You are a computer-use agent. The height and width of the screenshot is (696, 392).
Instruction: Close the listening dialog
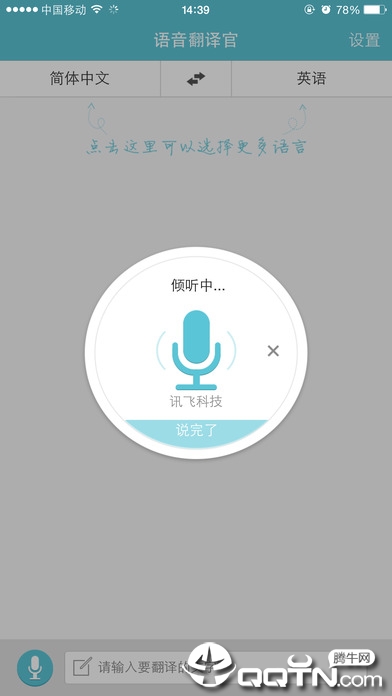pyautogui.click(x=273, y=351)
